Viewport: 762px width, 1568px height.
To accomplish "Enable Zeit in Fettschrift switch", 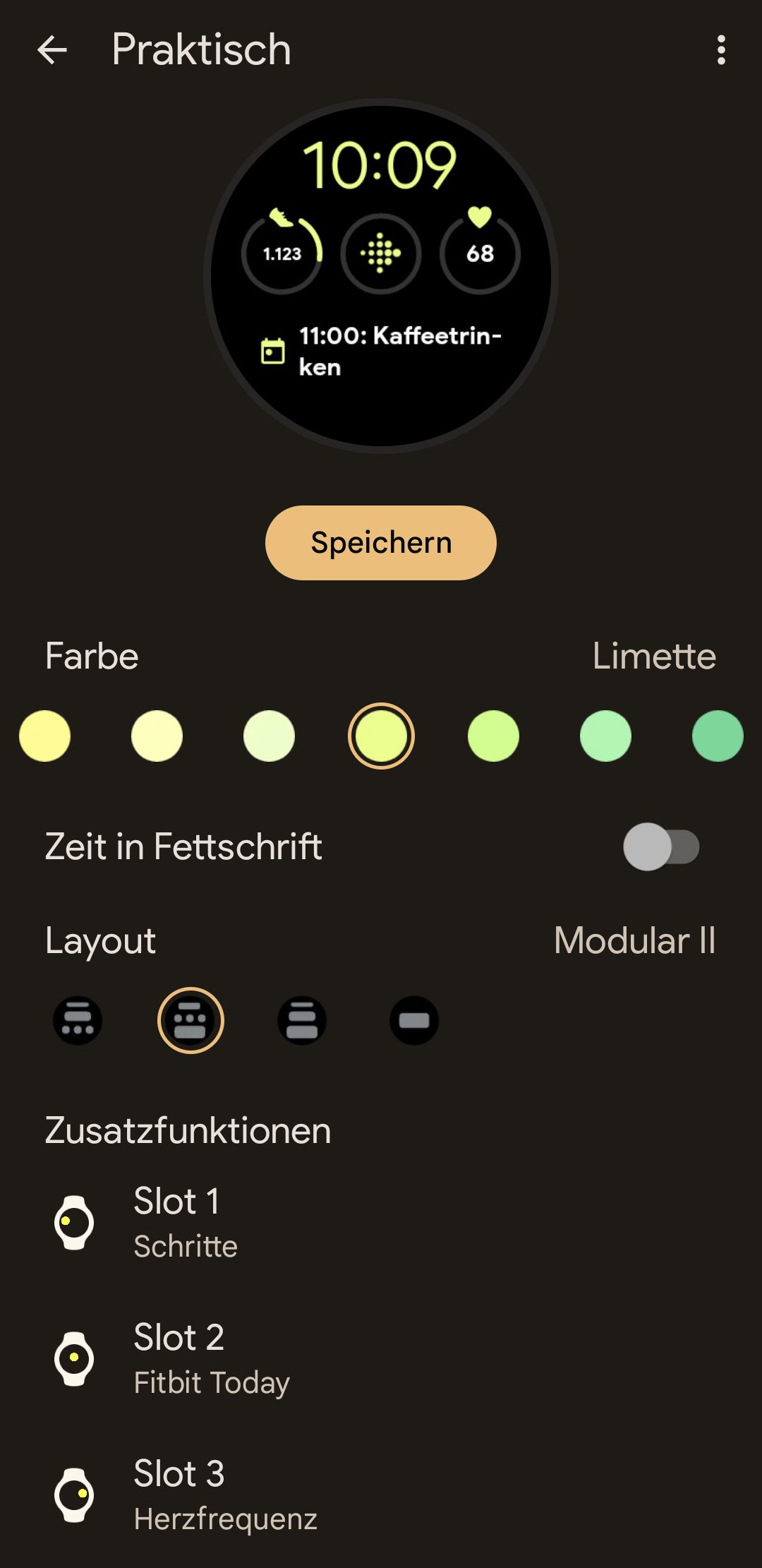I will [661, 846].
